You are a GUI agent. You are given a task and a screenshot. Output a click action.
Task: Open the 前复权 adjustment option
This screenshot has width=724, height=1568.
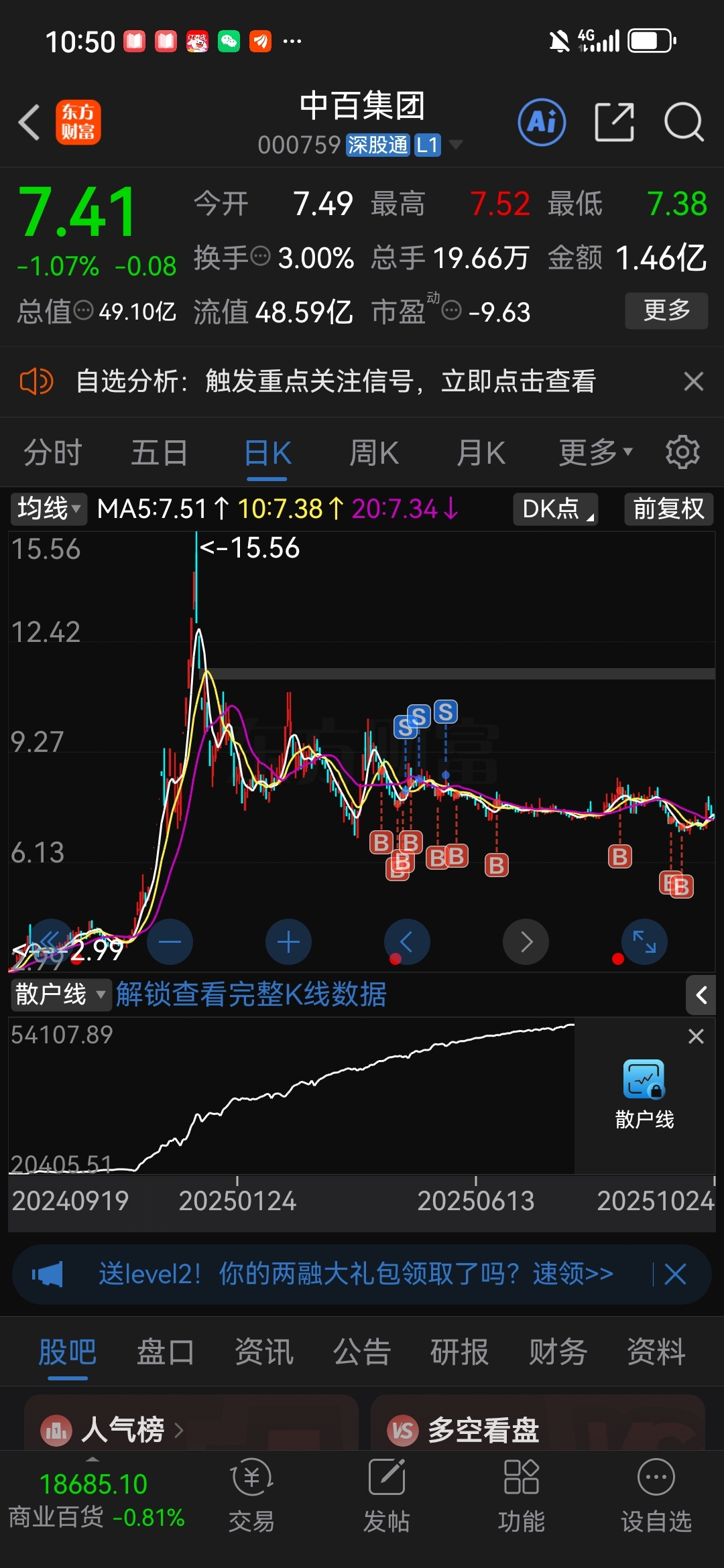pos(668,509)
